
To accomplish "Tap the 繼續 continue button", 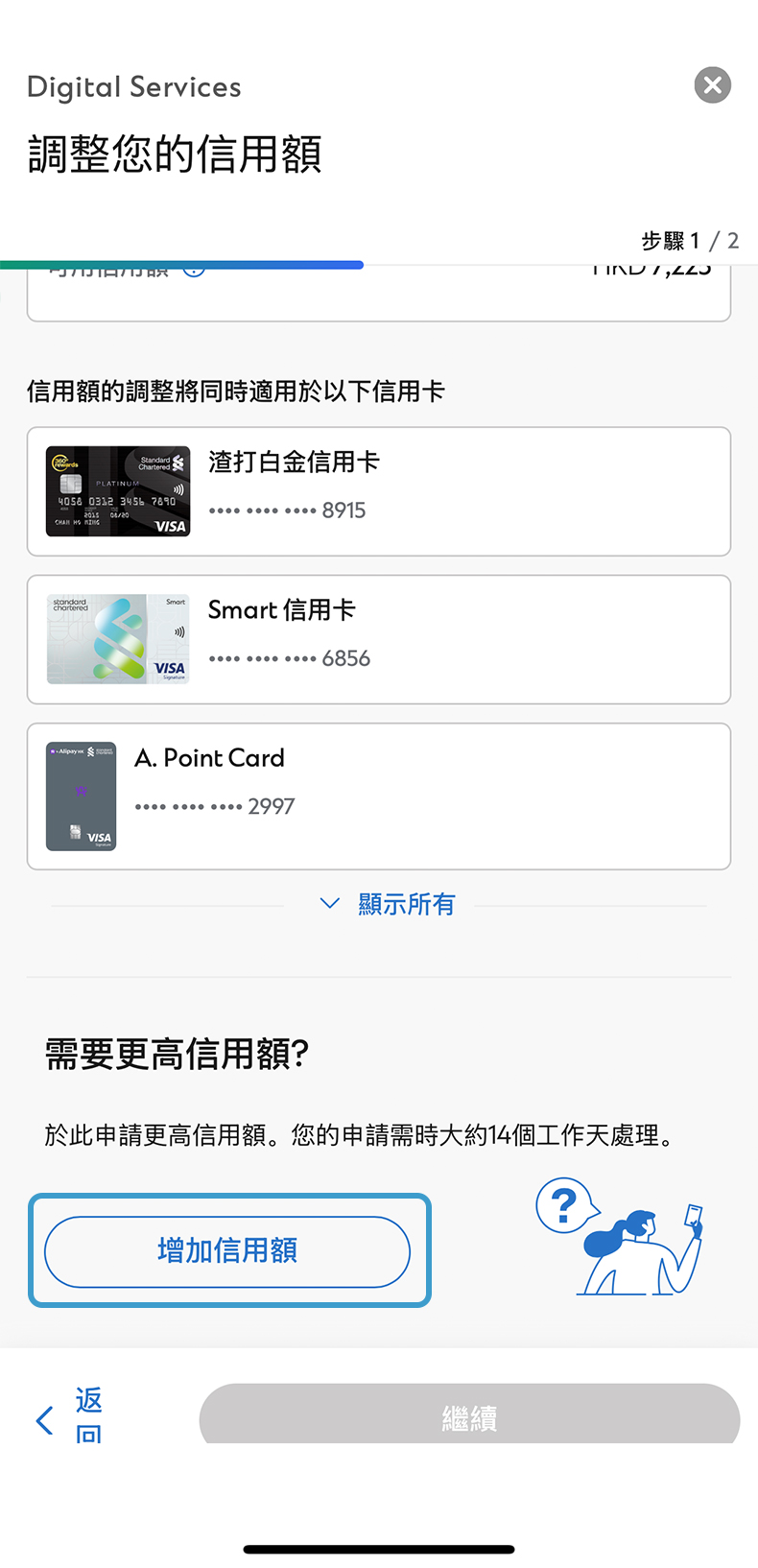I will 468,1414.
